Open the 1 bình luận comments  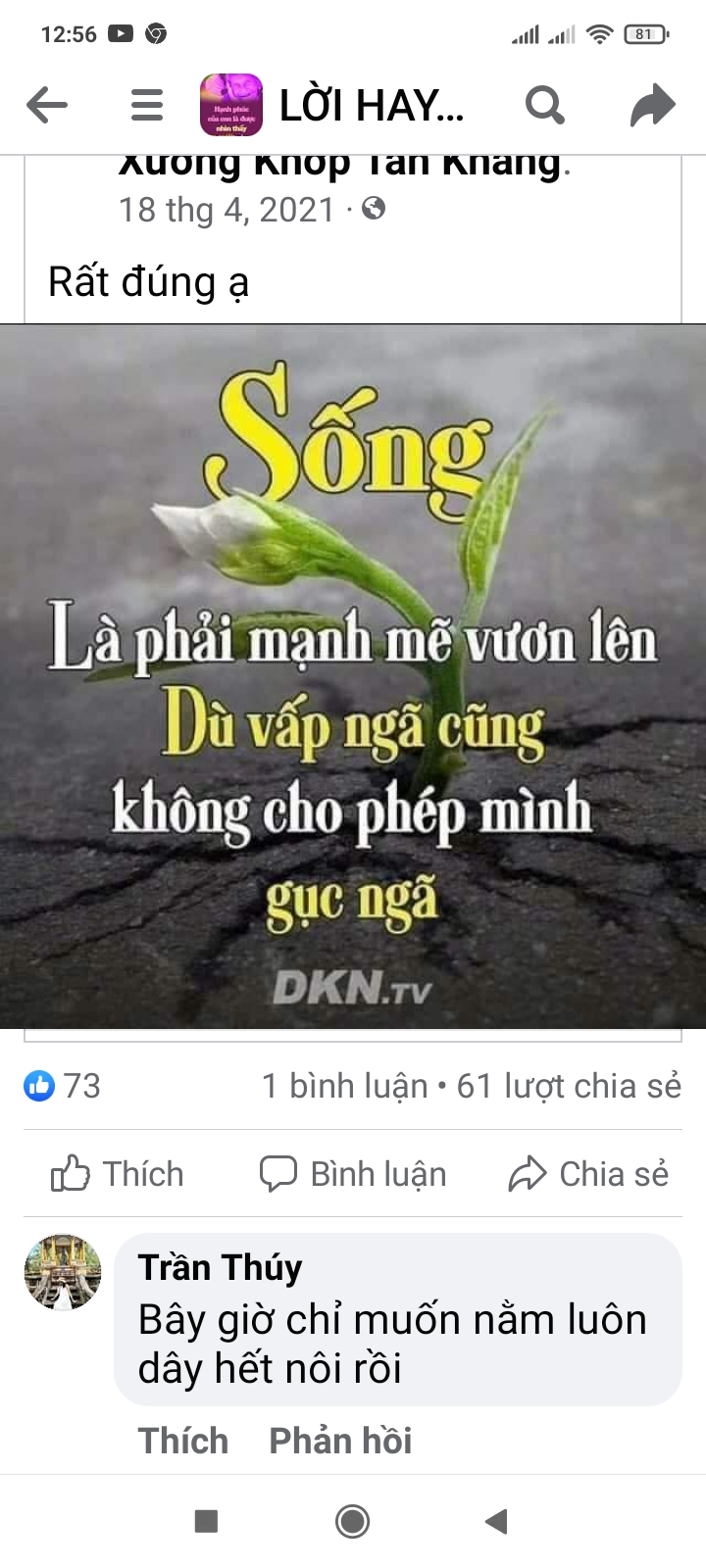pos(344,1086)
